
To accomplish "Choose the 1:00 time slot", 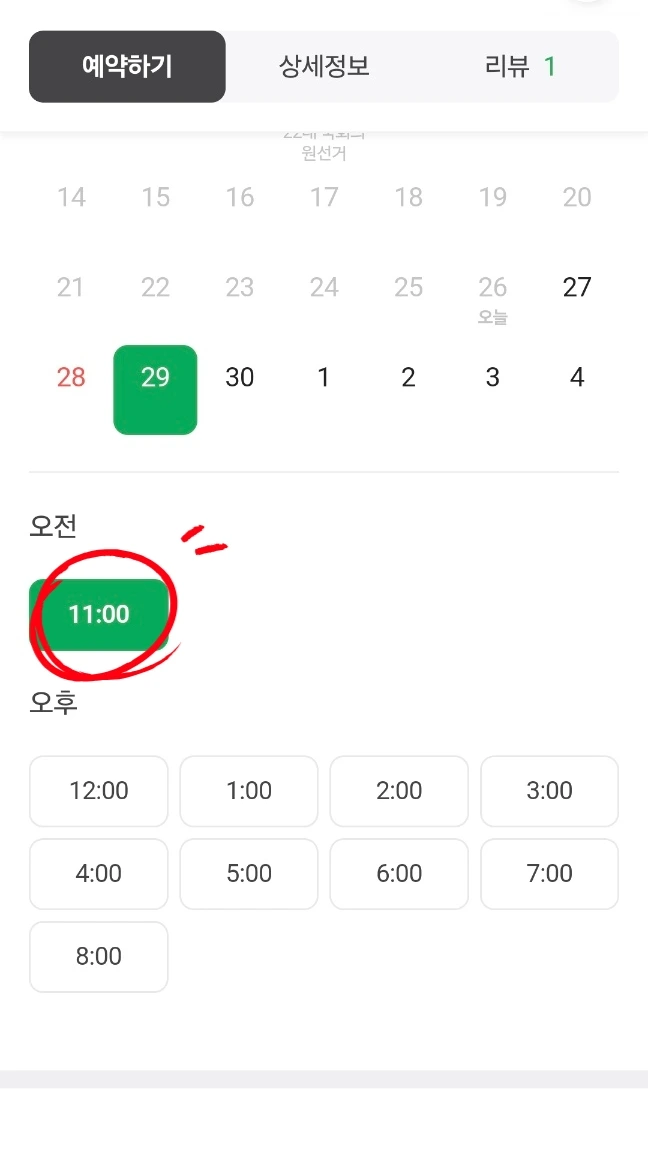I will (x=249, y=791).
